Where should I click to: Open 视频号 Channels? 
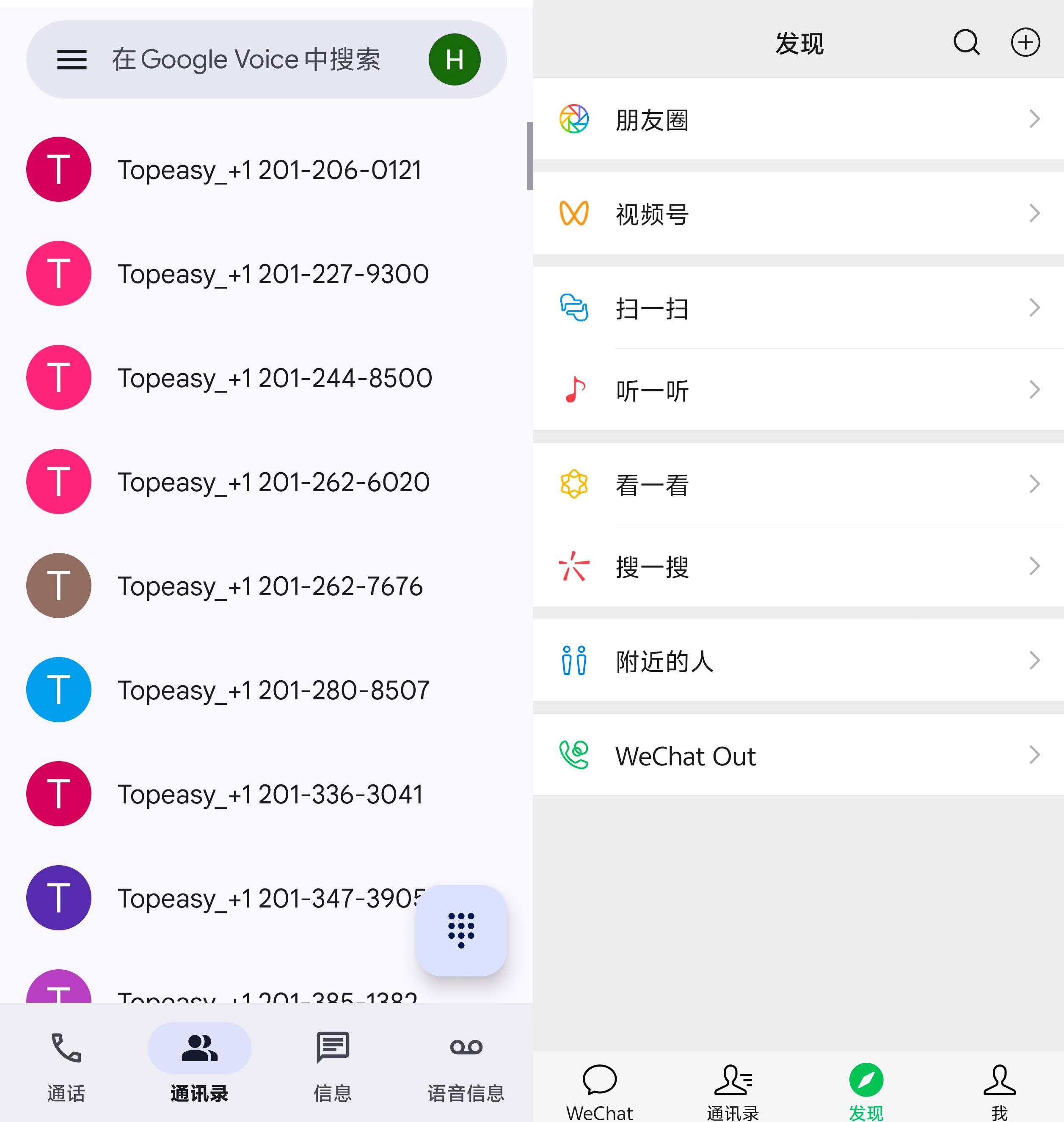coord(798,214)
